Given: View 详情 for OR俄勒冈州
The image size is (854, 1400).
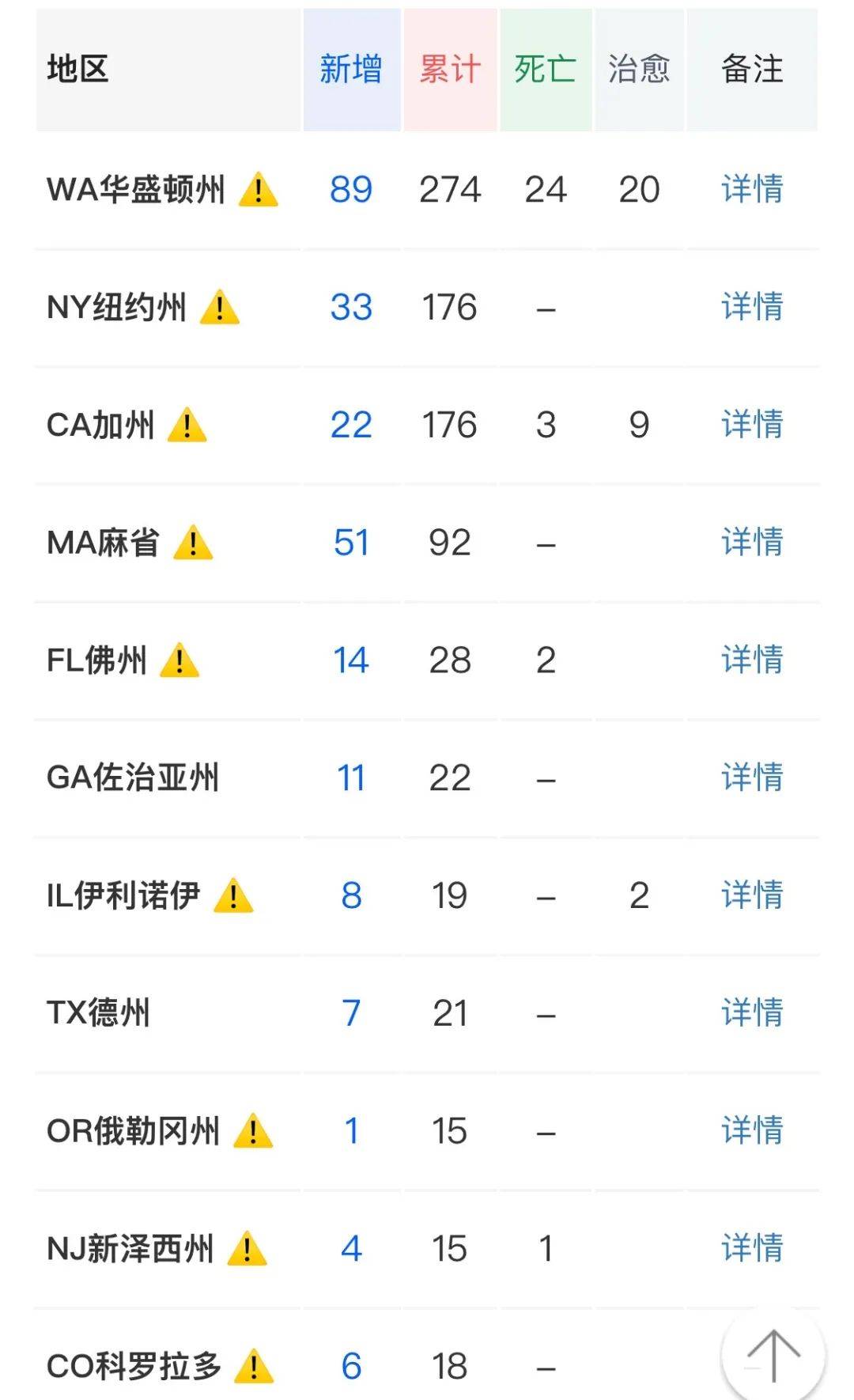Looking at the screenshot, I should [752, 1130].
